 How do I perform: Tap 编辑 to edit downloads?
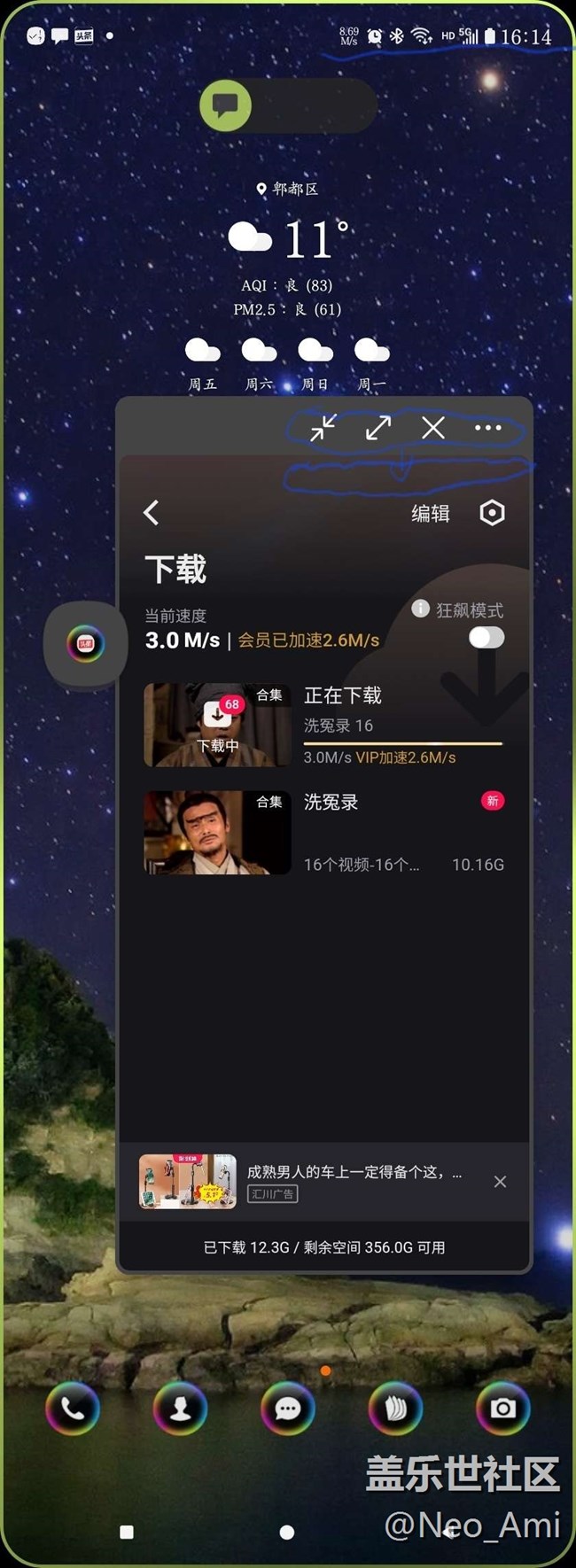click(x=431, y=513)
